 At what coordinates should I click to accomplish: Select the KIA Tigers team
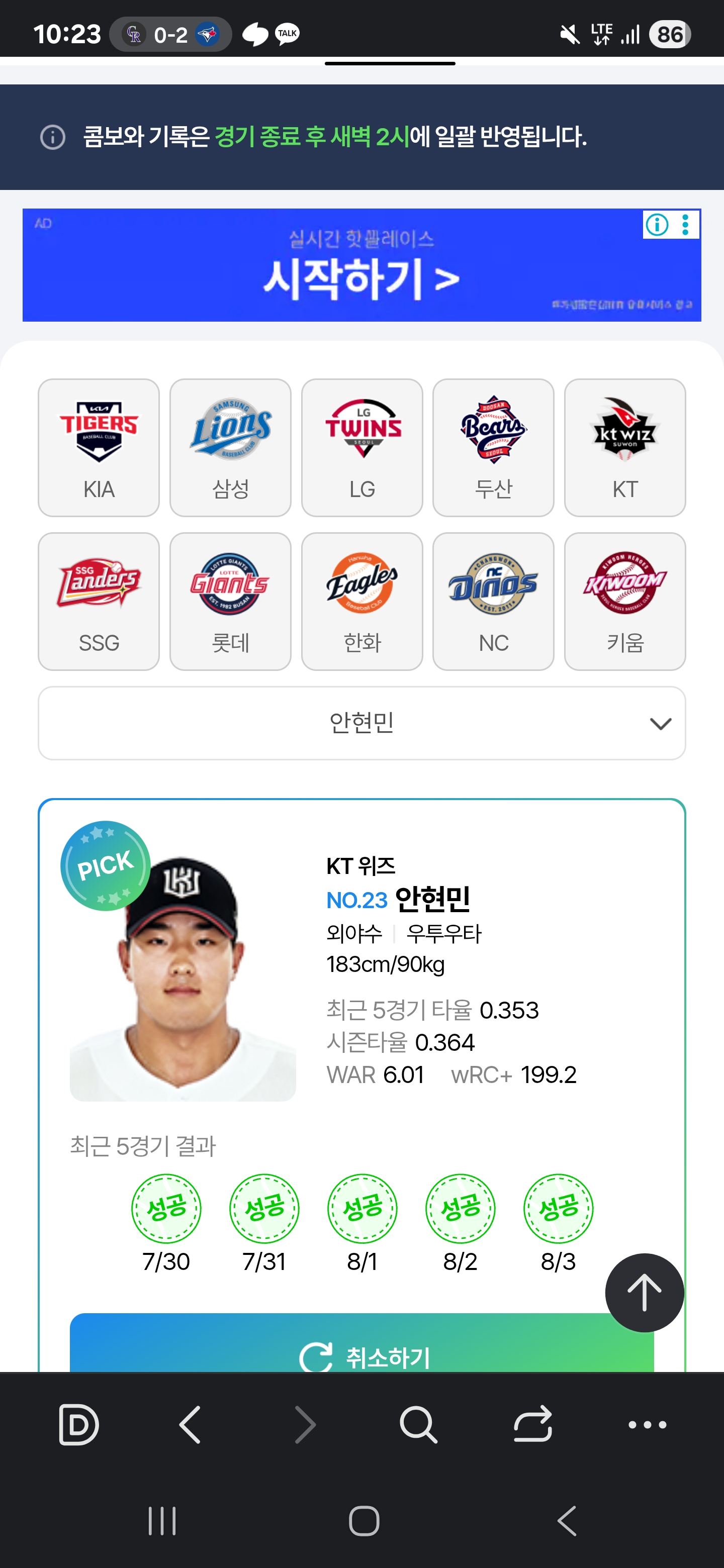click(99, 447)
